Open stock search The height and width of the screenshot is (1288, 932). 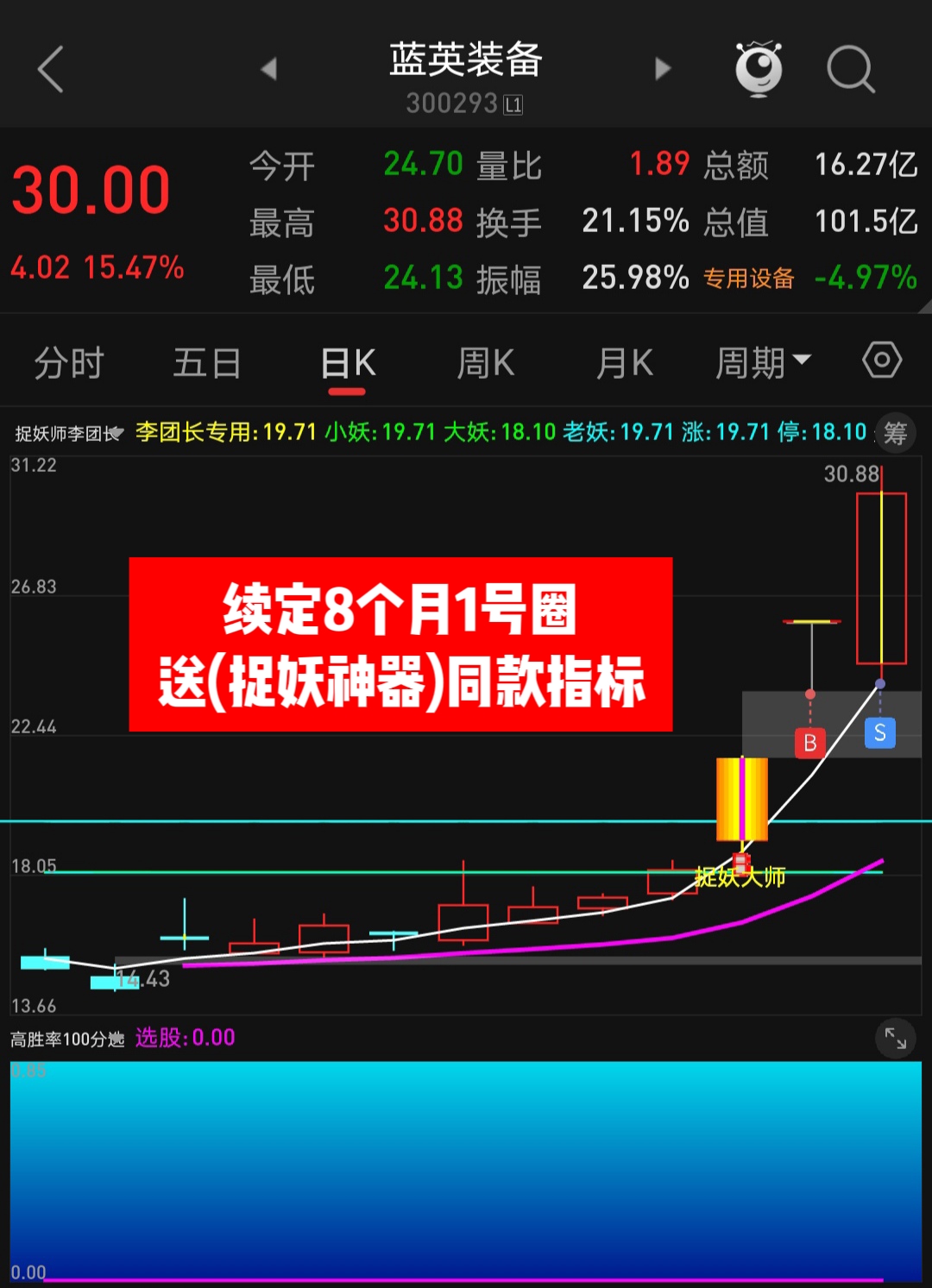coord(850,69)
